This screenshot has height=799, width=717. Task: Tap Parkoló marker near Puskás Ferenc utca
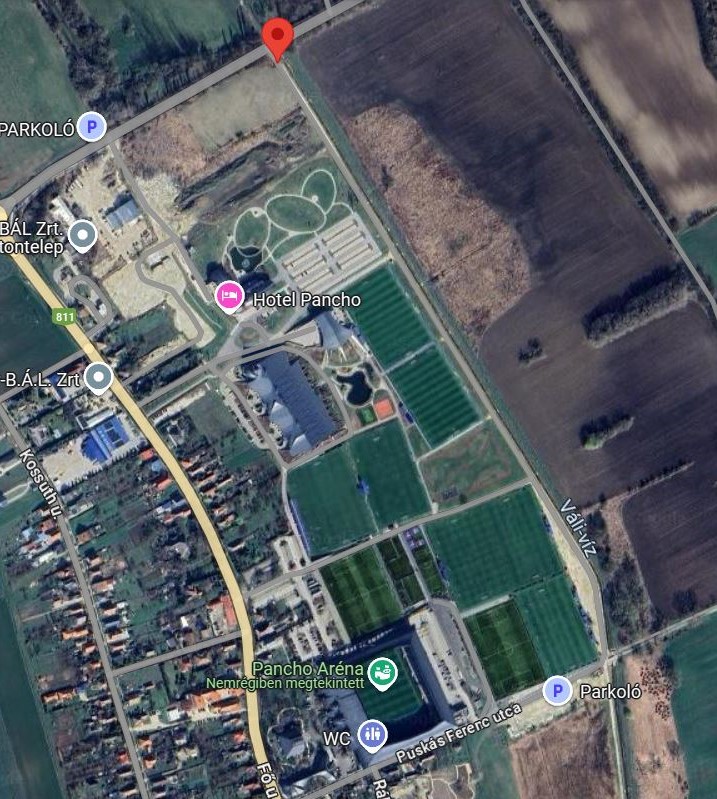pyautogui.click(x=557, y=690)
